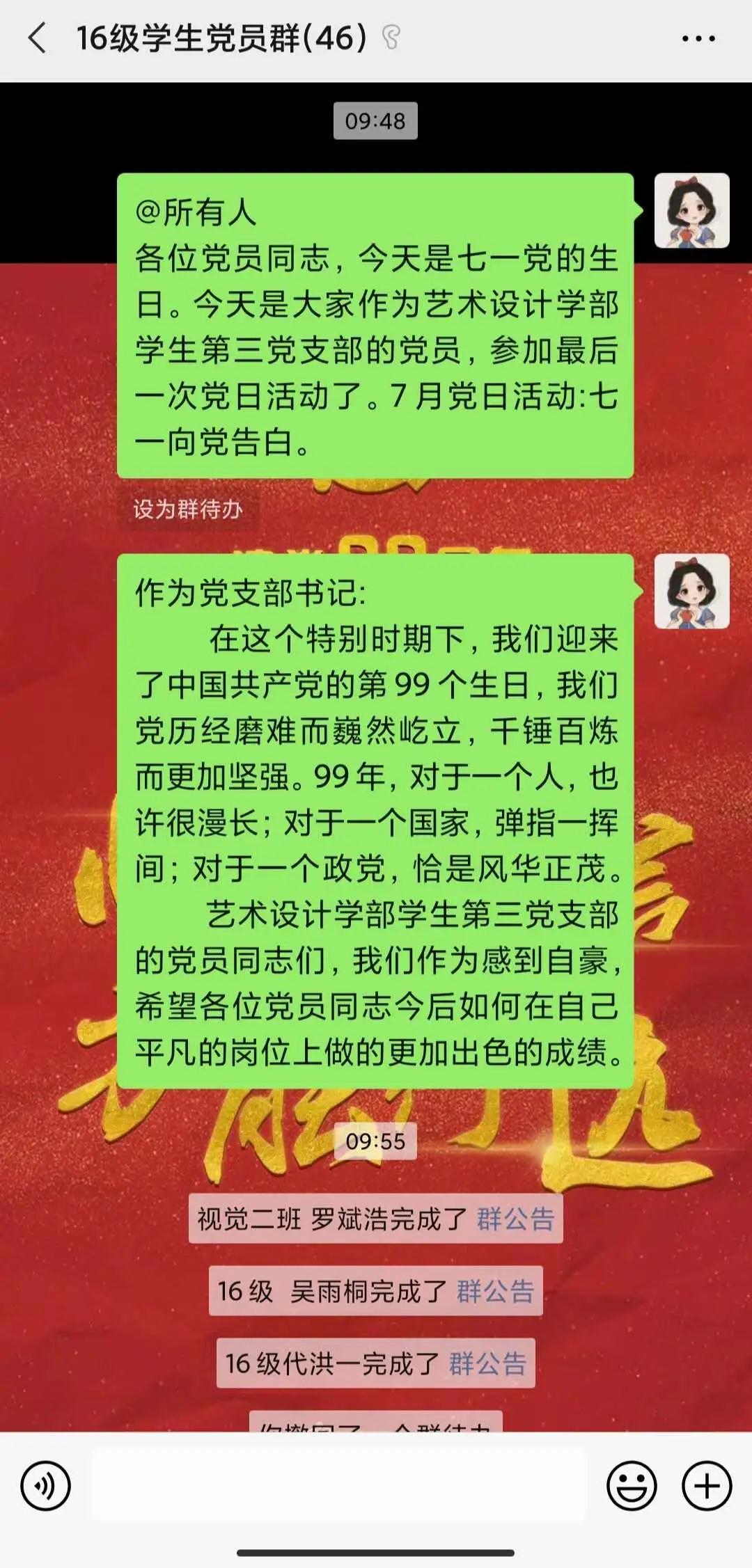This screenshot has width=752, height=1568.
Task: Open the plus attachments panel
Action: coord(706,1486)
